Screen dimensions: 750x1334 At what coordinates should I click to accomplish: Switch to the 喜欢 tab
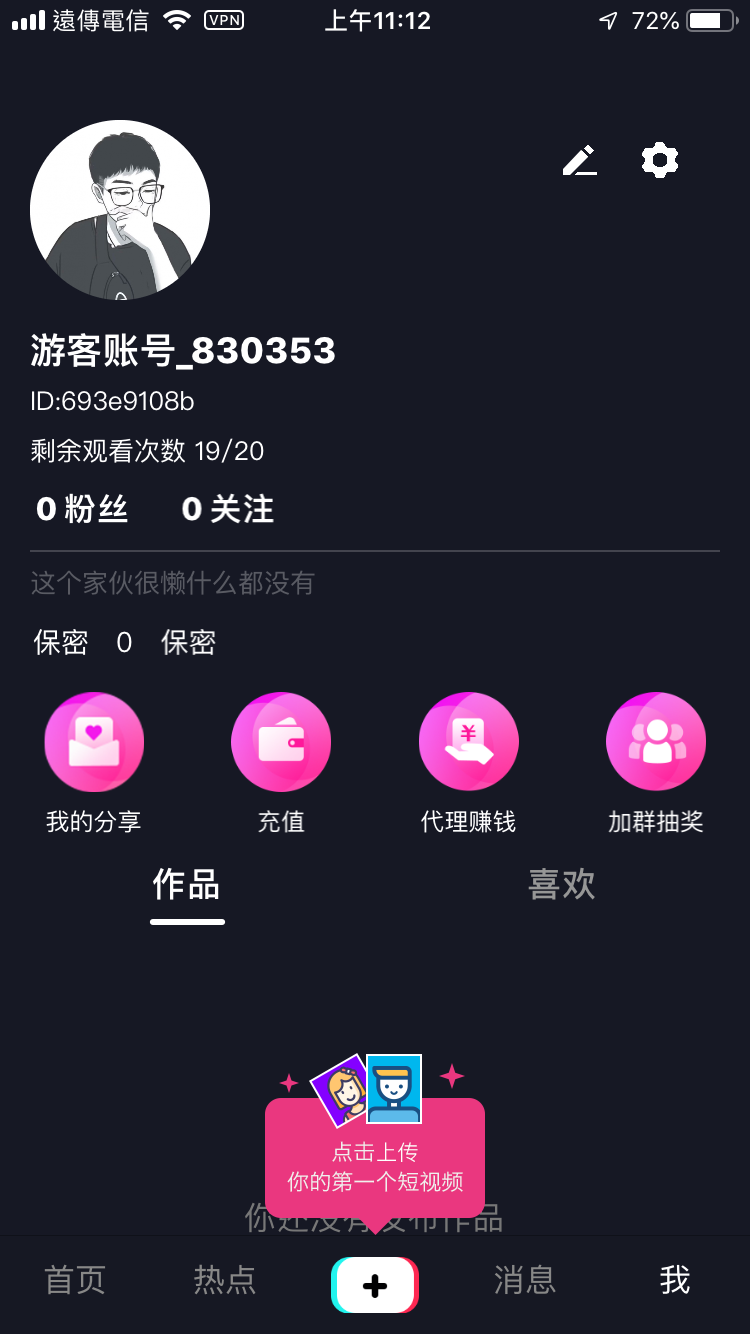click(562, 885)
